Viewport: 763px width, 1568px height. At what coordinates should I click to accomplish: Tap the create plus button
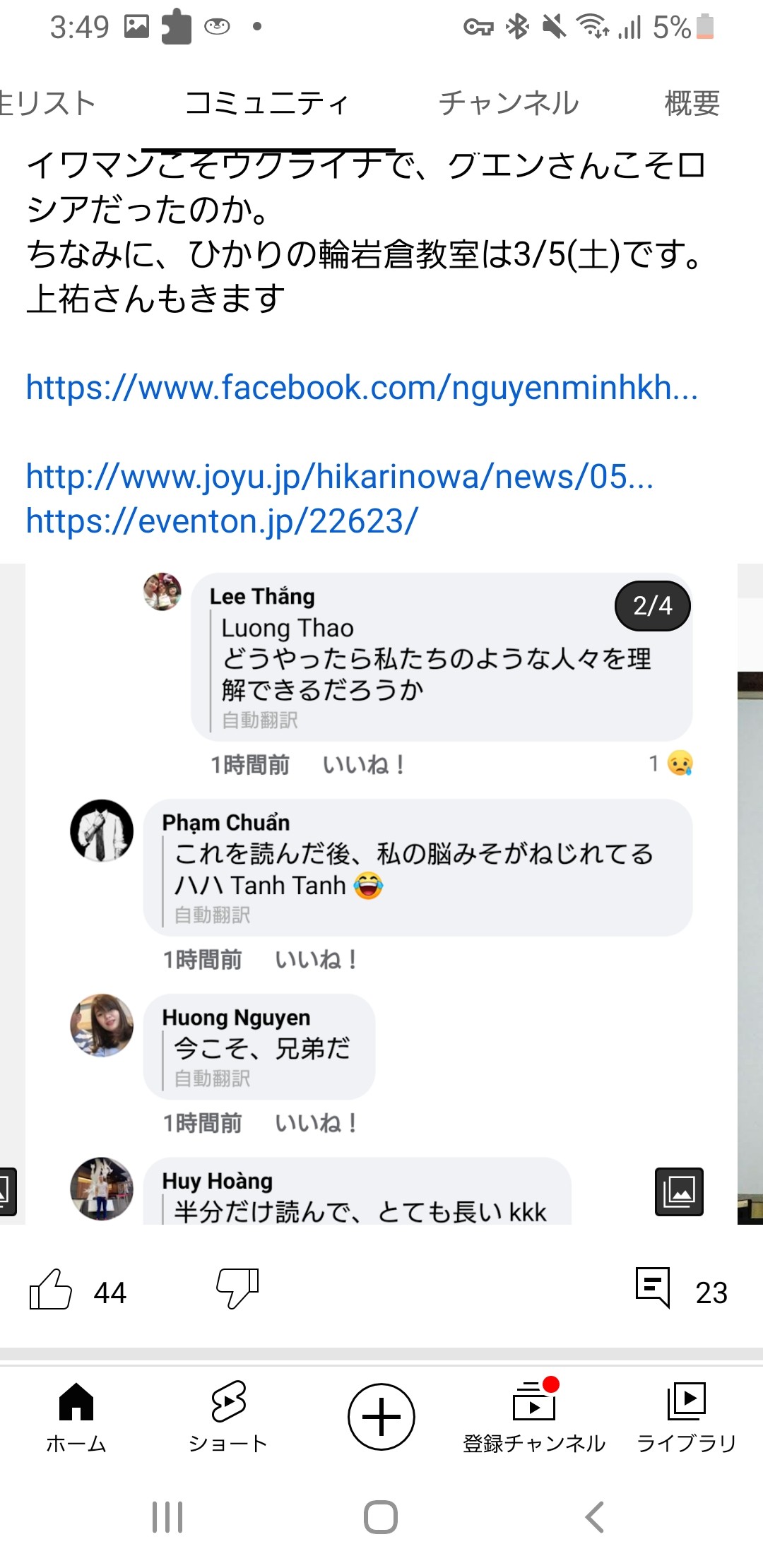click(381, 1416)
